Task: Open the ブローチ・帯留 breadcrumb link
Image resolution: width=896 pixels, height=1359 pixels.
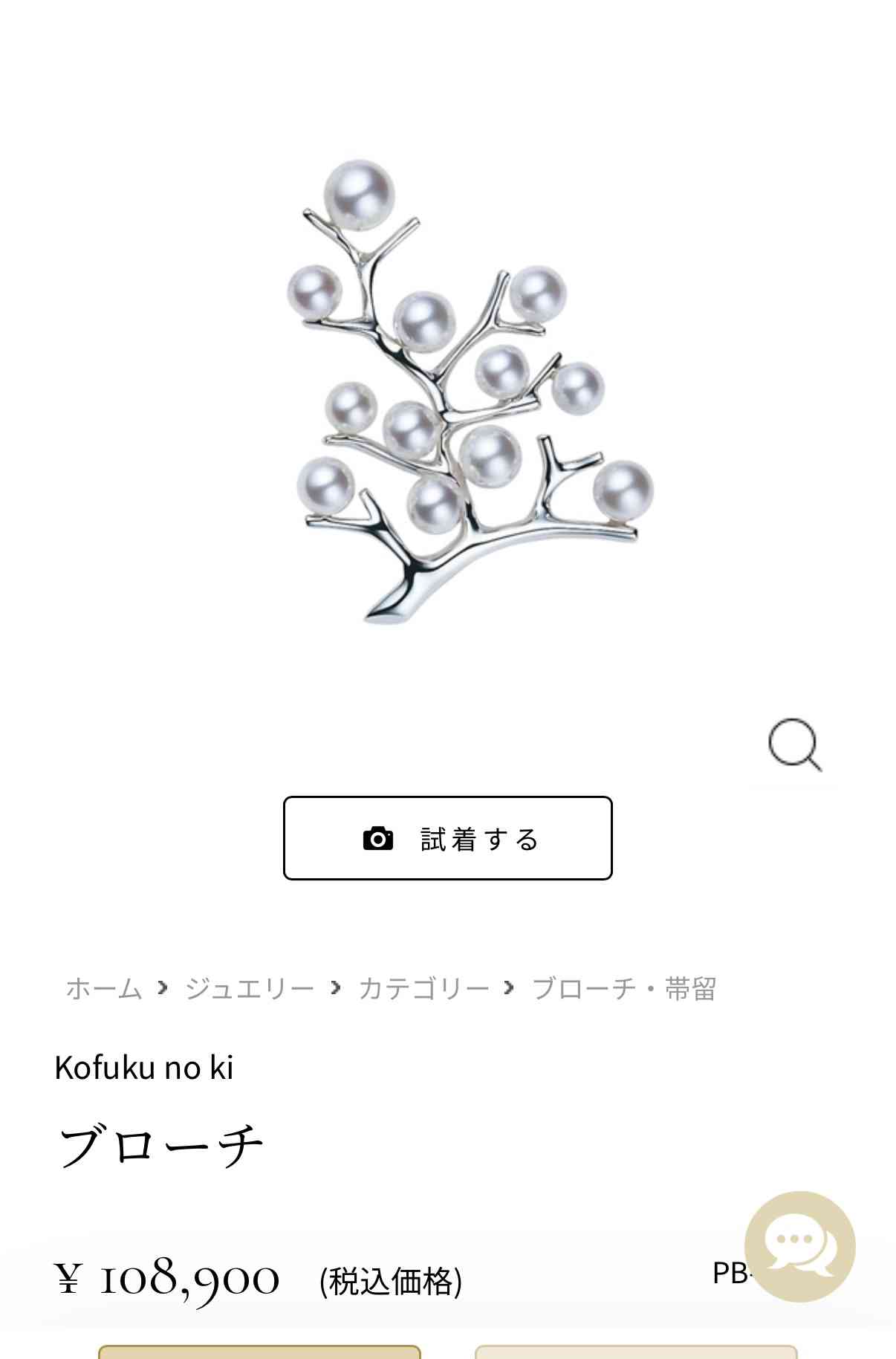Action: (623, 989)
